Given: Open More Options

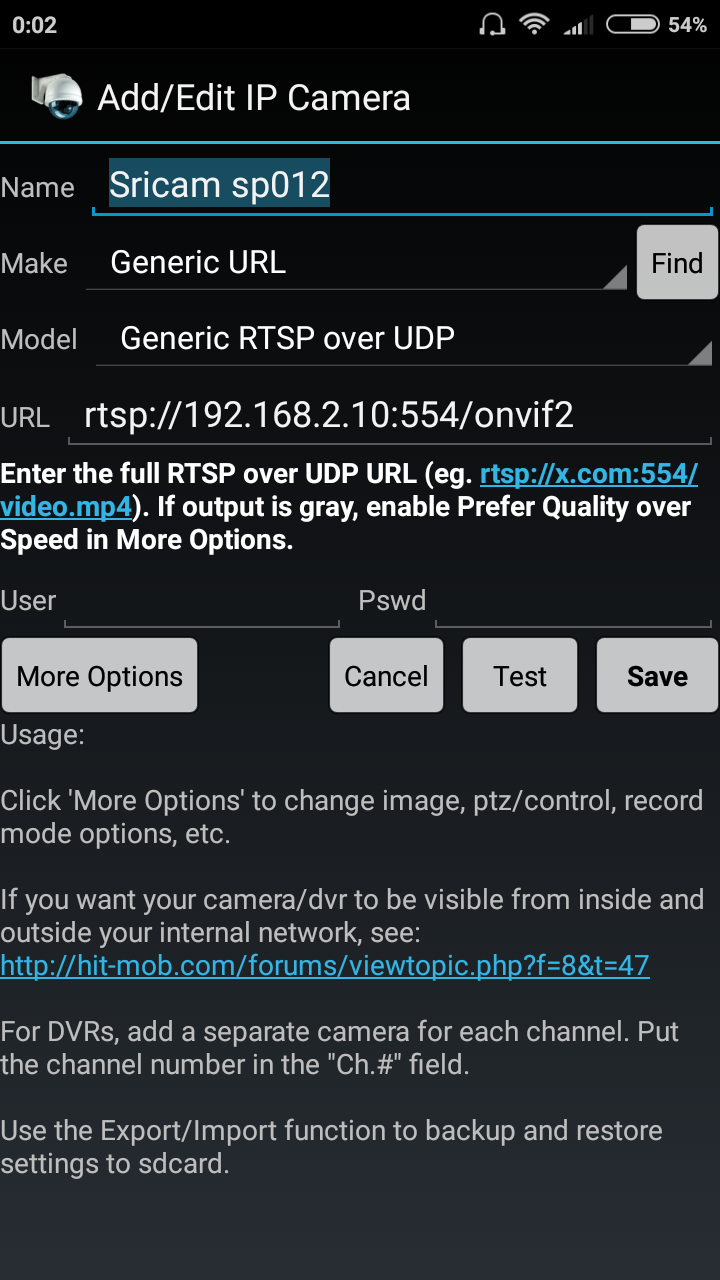Looking at the screenshot, I should [100, 676].
